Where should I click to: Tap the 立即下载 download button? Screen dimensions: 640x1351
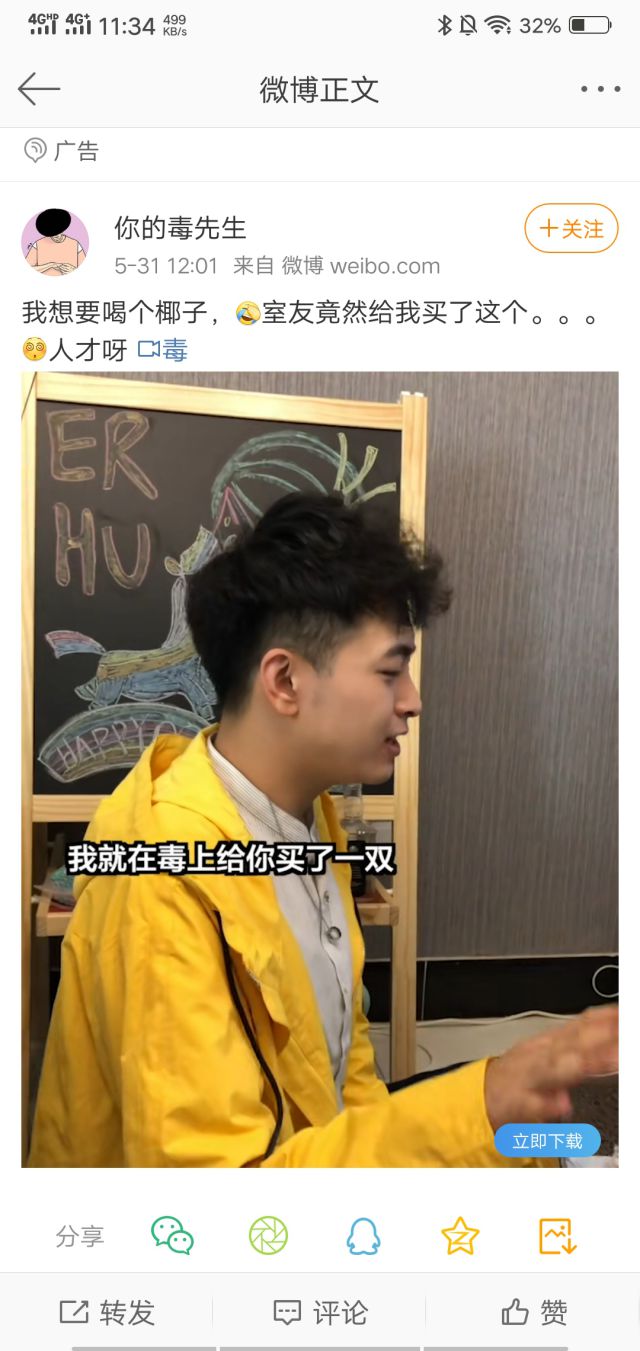[547, 1141]
